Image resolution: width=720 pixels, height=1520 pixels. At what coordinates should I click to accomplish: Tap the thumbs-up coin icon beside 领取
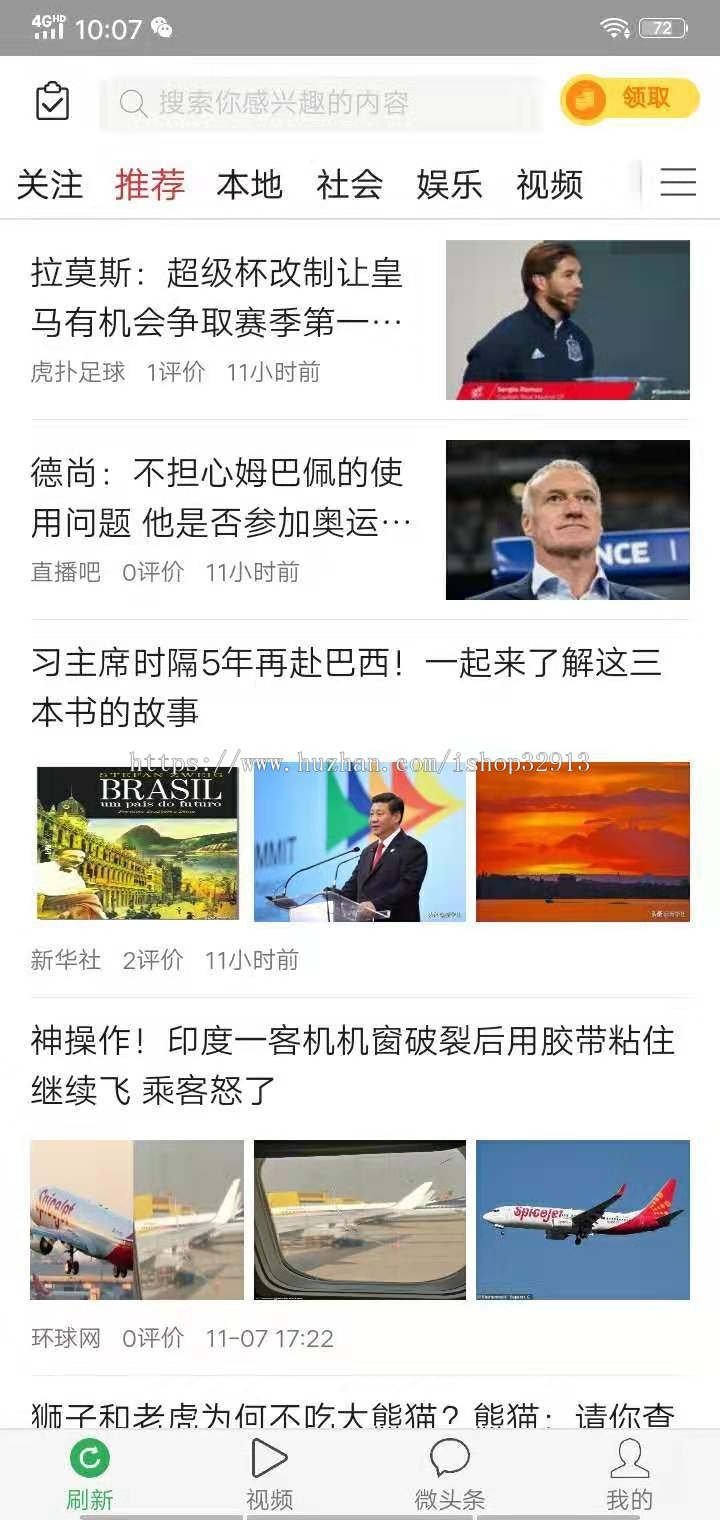tap(584, 97)
